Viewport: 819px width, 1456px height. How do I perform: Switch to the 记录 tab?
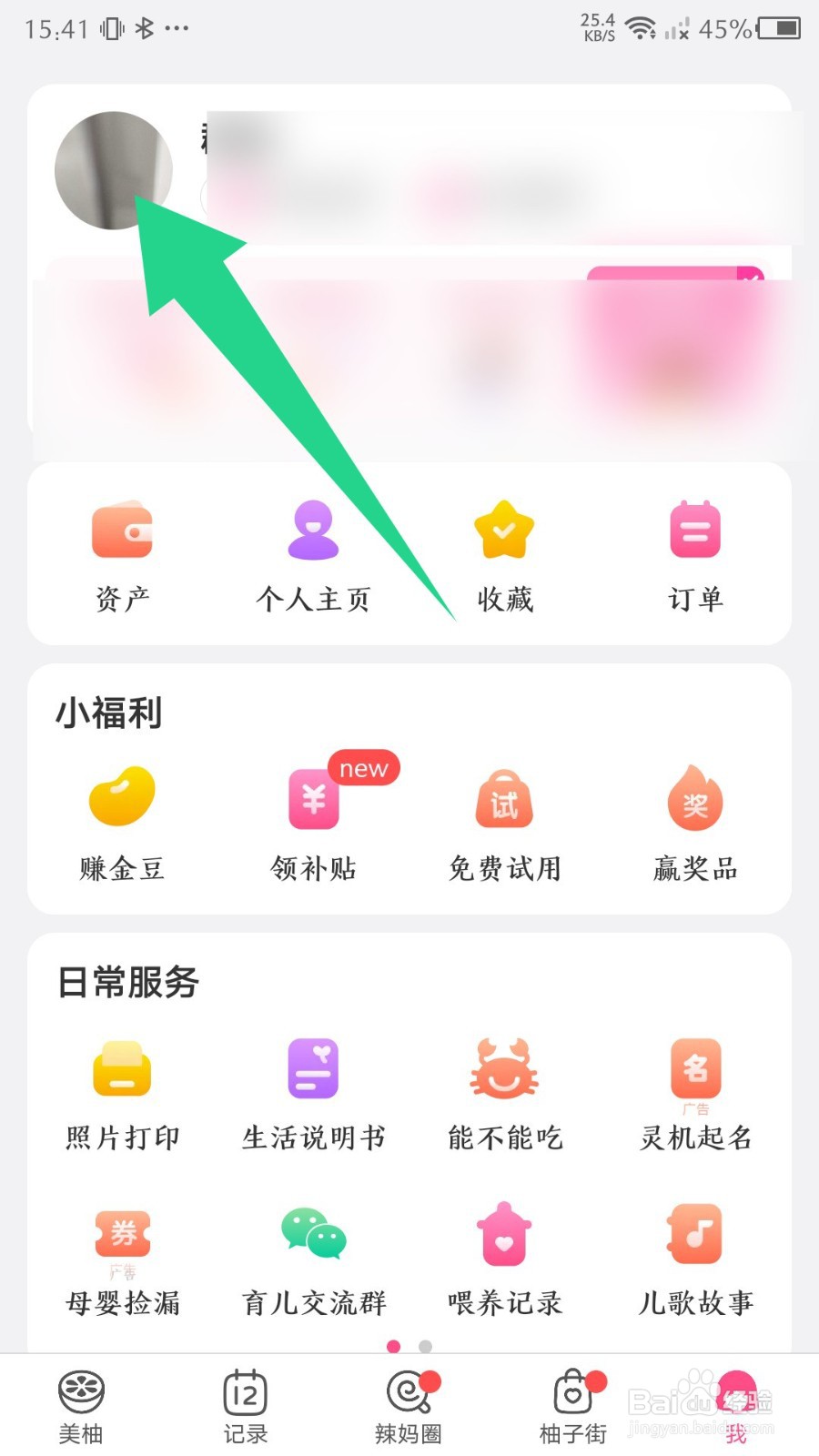pos(246,1406)
